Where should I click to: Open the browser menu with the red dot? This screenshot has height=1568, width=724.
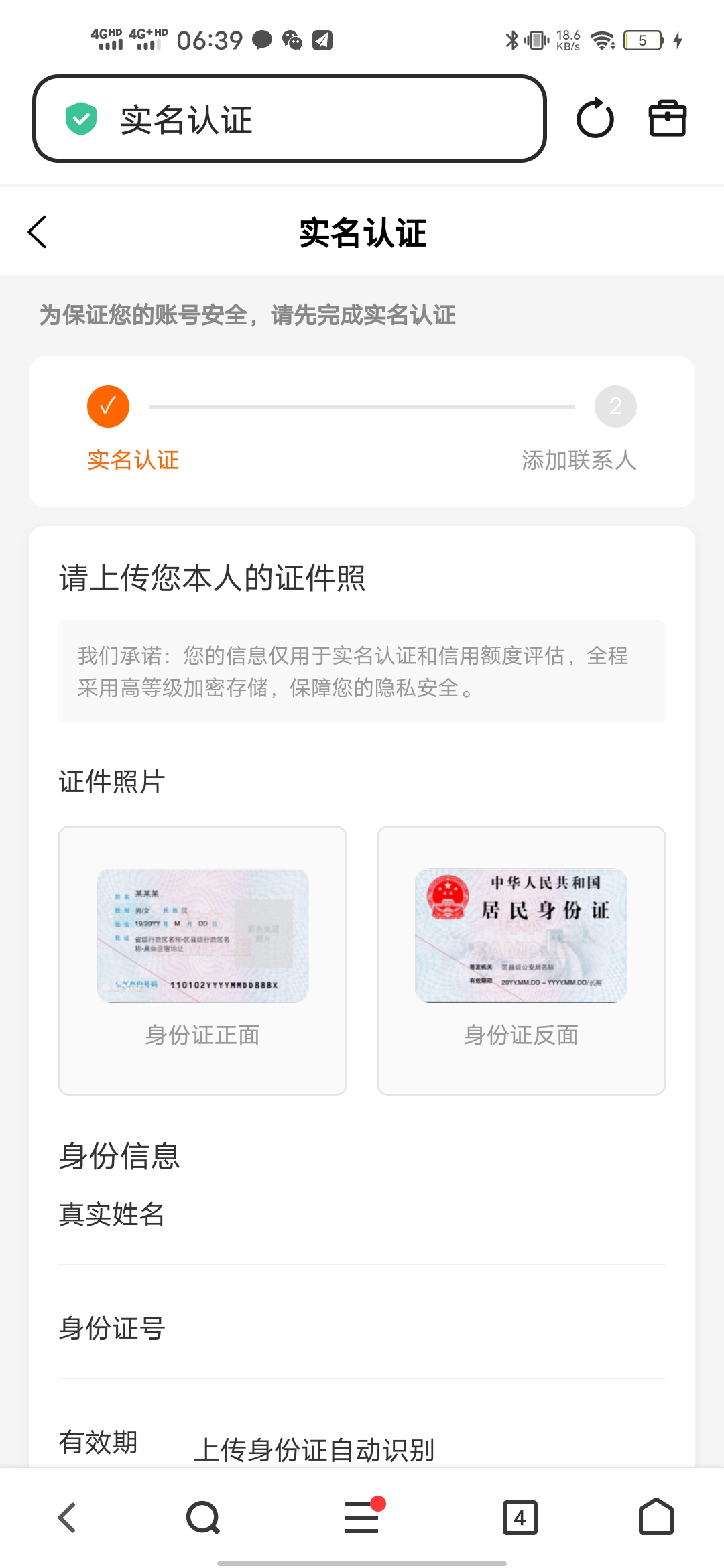point(362,1518)
